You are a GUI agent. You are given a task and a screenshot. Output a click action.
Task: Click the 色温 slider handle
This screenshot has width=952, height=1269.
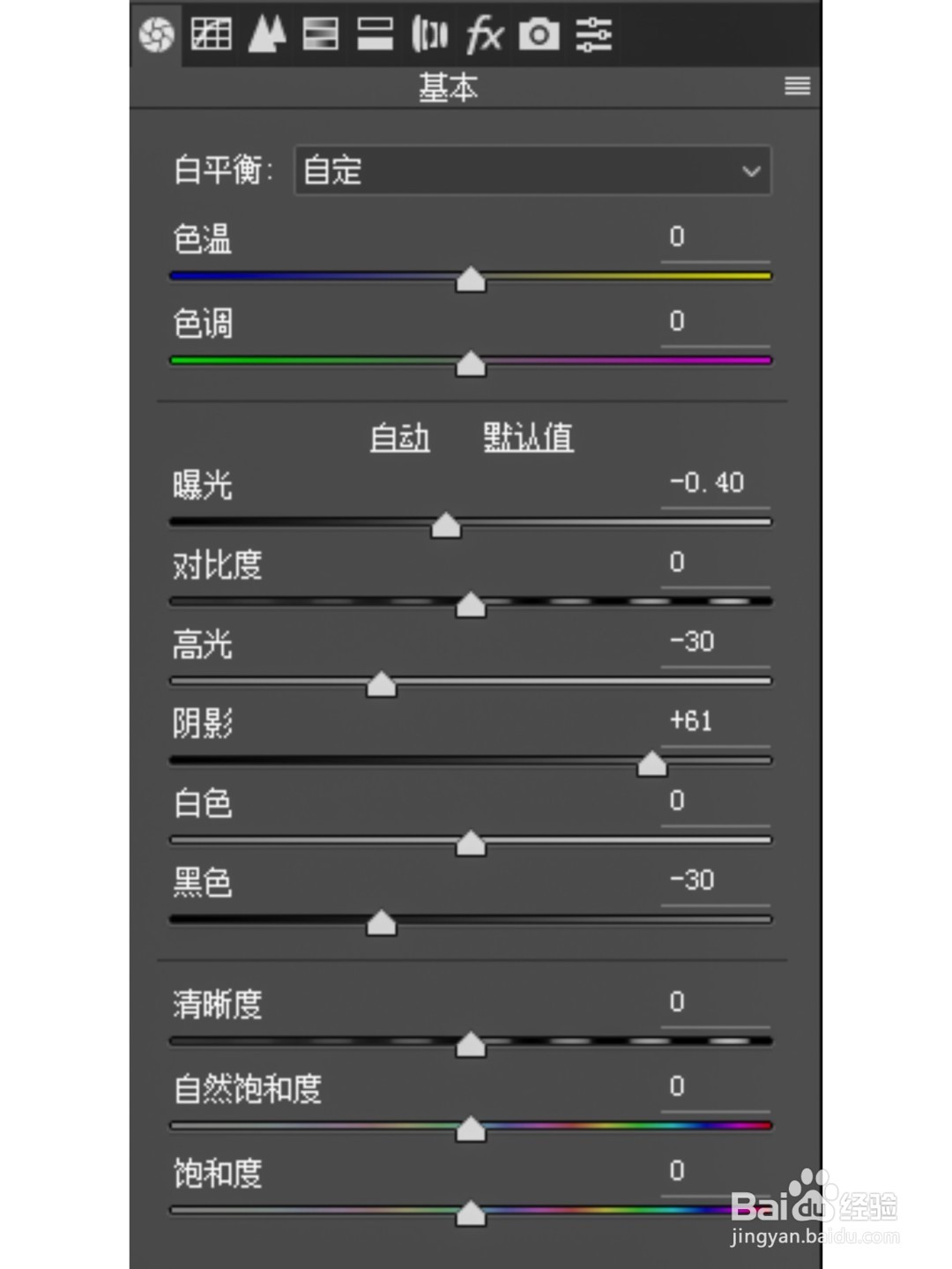[x=472, y=280]
